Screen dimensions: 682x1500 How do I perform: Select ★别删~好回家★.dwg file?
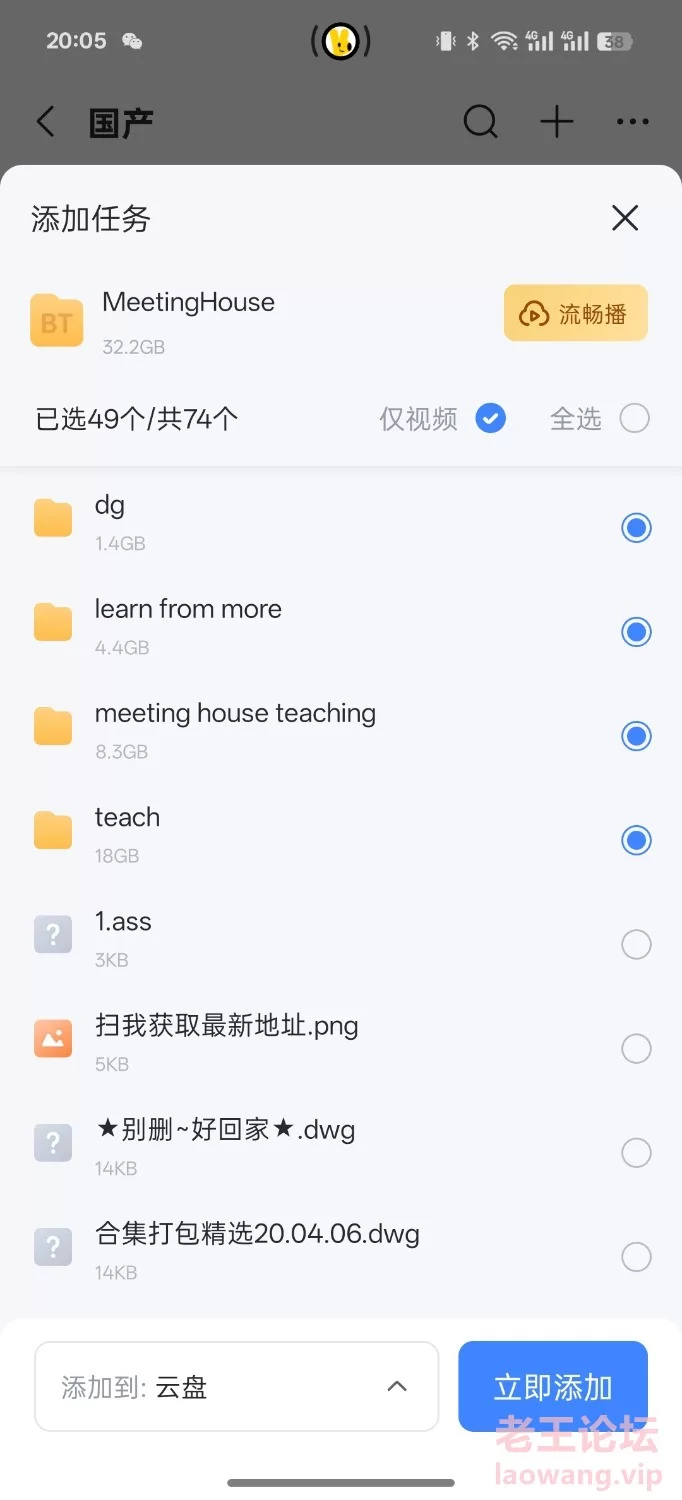(636, 1152)
